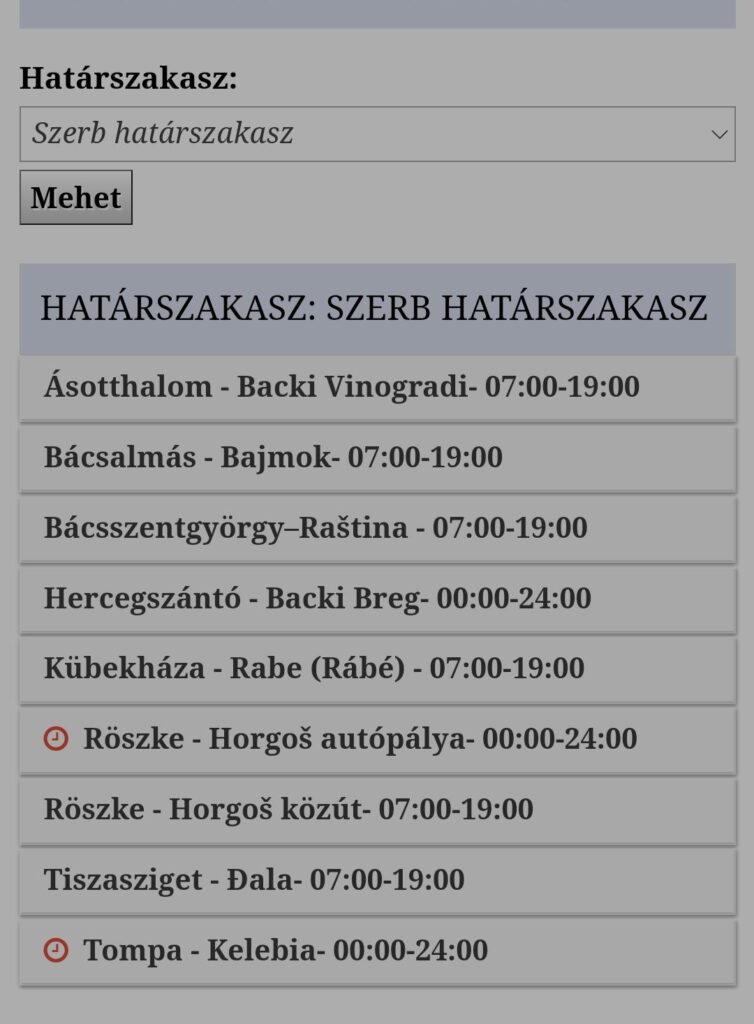
Task: Open Bácsalmás - Bajmok crossing
Action: coord(273,458)
